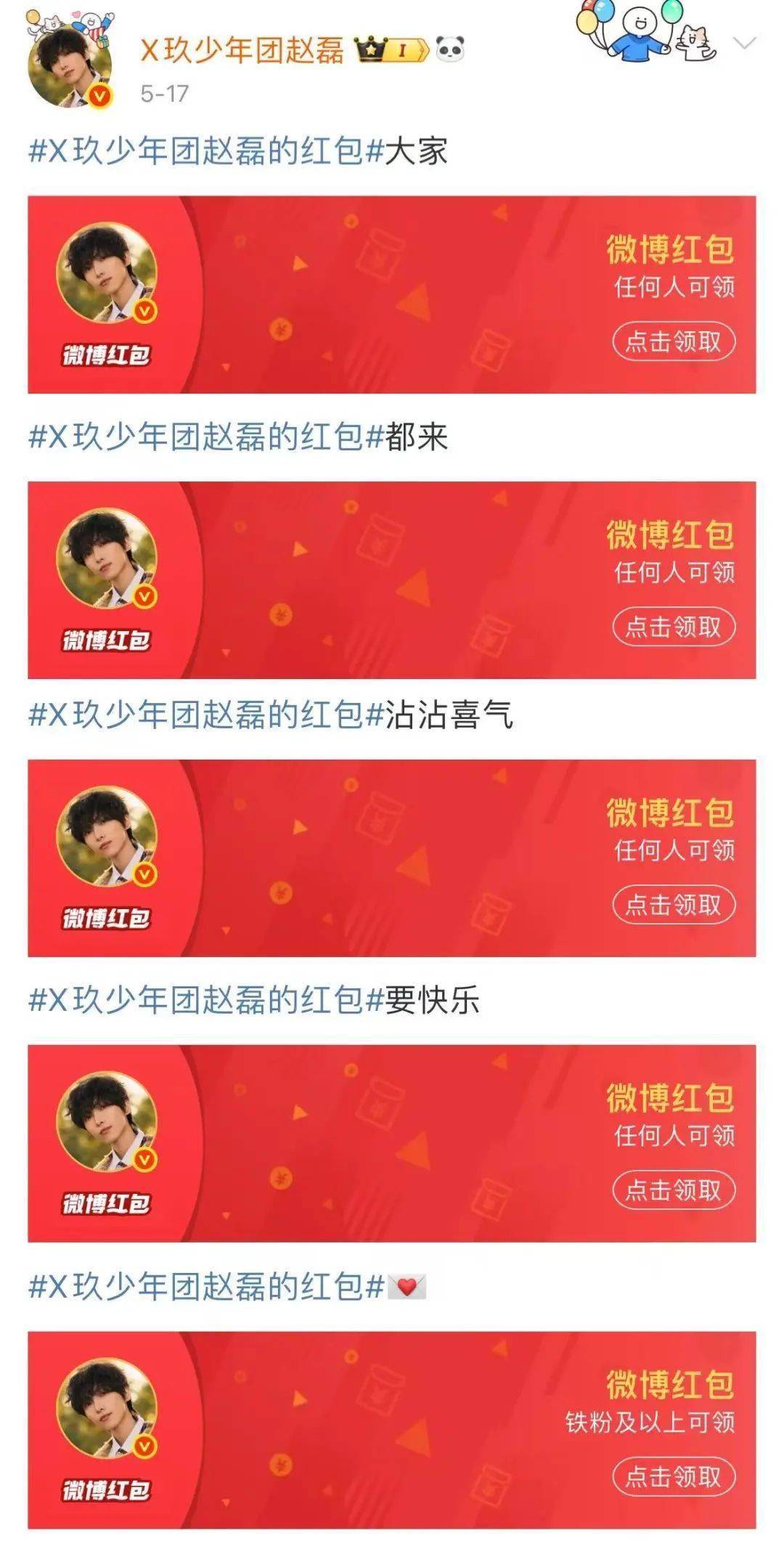Open the hashtag link before the envelope emoji
Image resolution: width=784 pixels, height=1549 pixels.
pos(205,1287)
